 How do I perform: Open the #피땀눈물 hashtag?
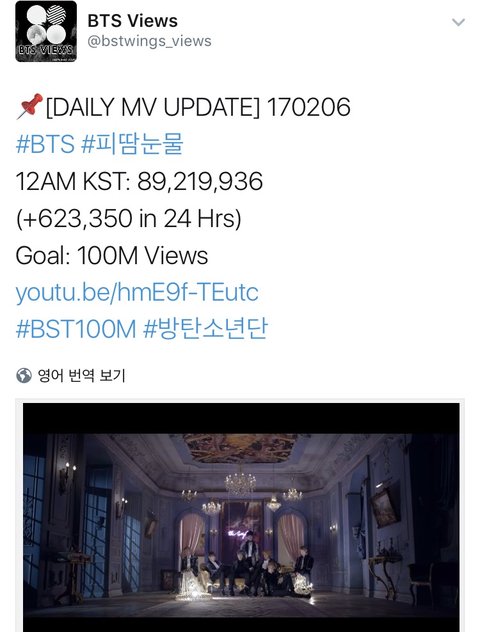pyautogui.click(x=132, y=144)
